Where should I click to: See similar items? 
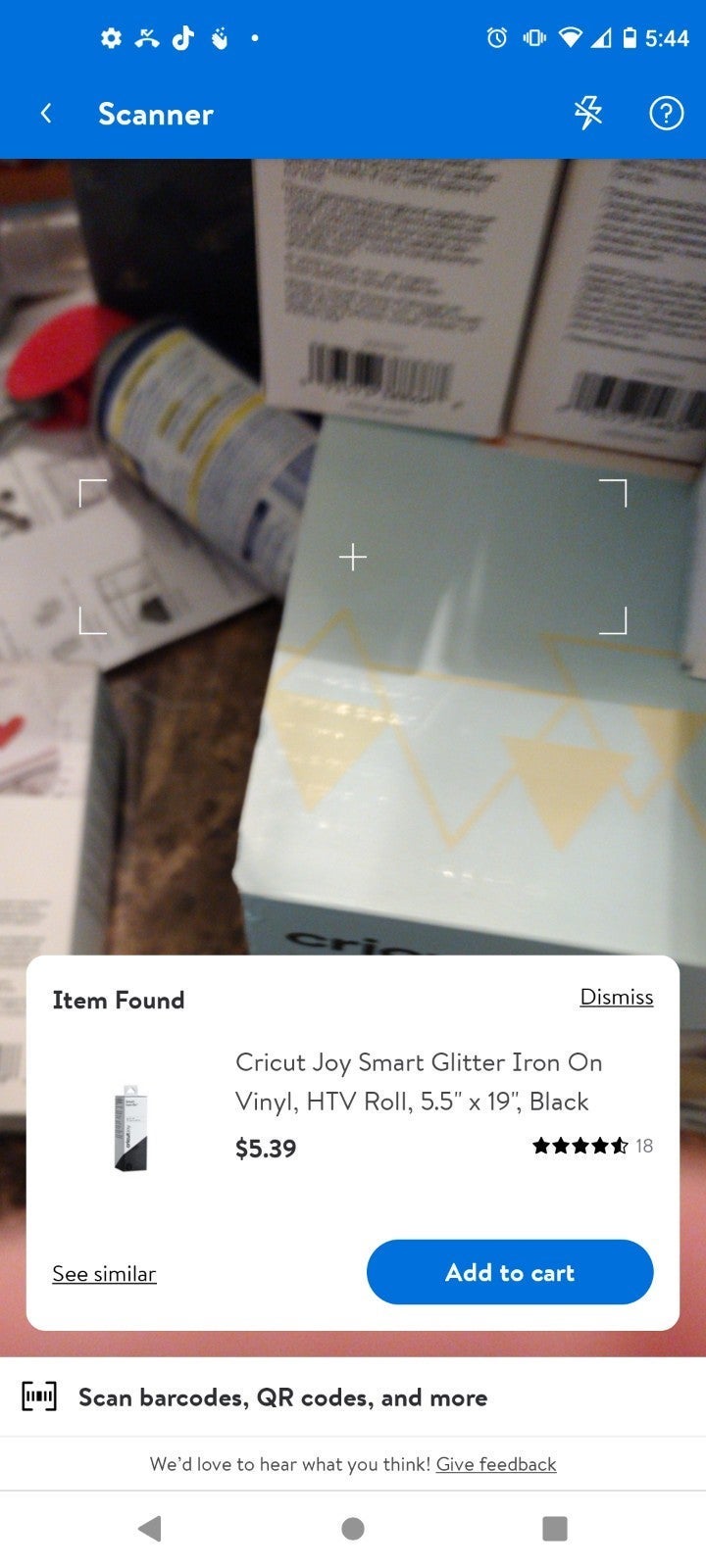click(x=104, y=1273)
